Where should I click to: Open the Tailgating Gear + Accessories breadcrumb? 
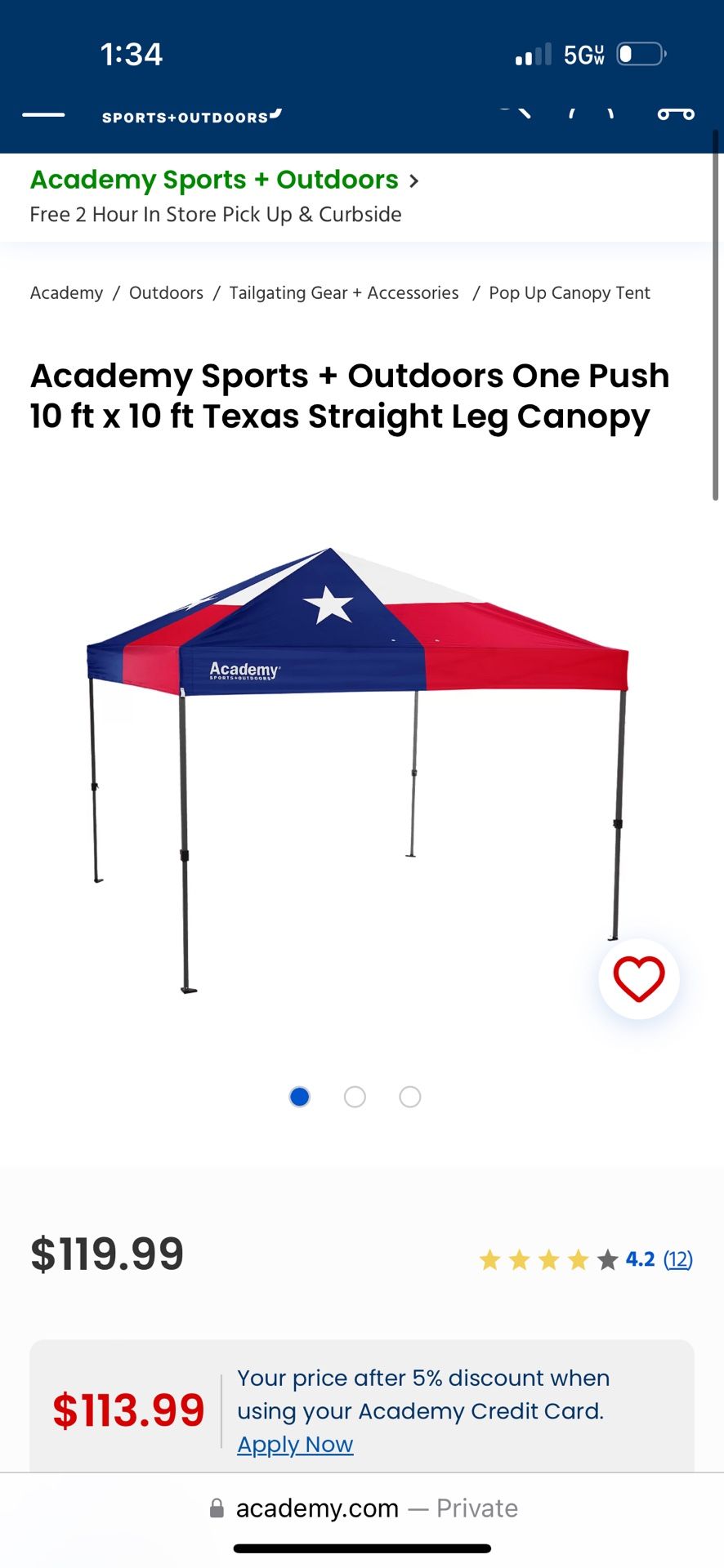pos(343,292)
